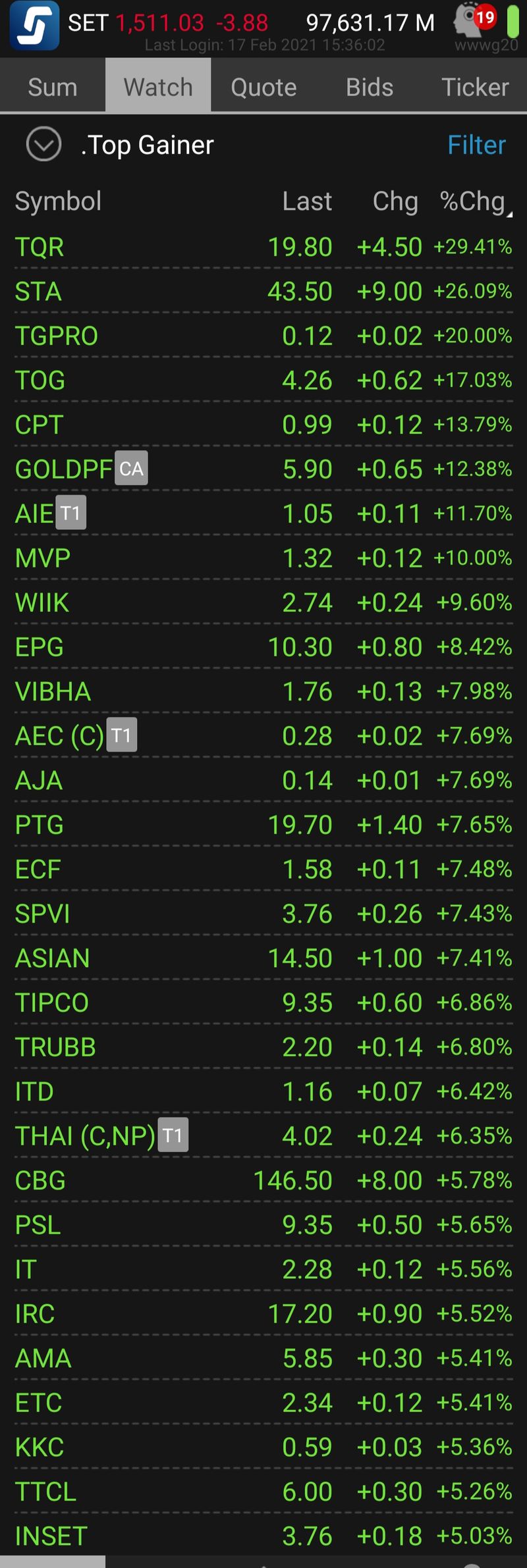This screenshot has height=1568, width=527.
Task: Select the CBG stock row
Action: 263,1180
